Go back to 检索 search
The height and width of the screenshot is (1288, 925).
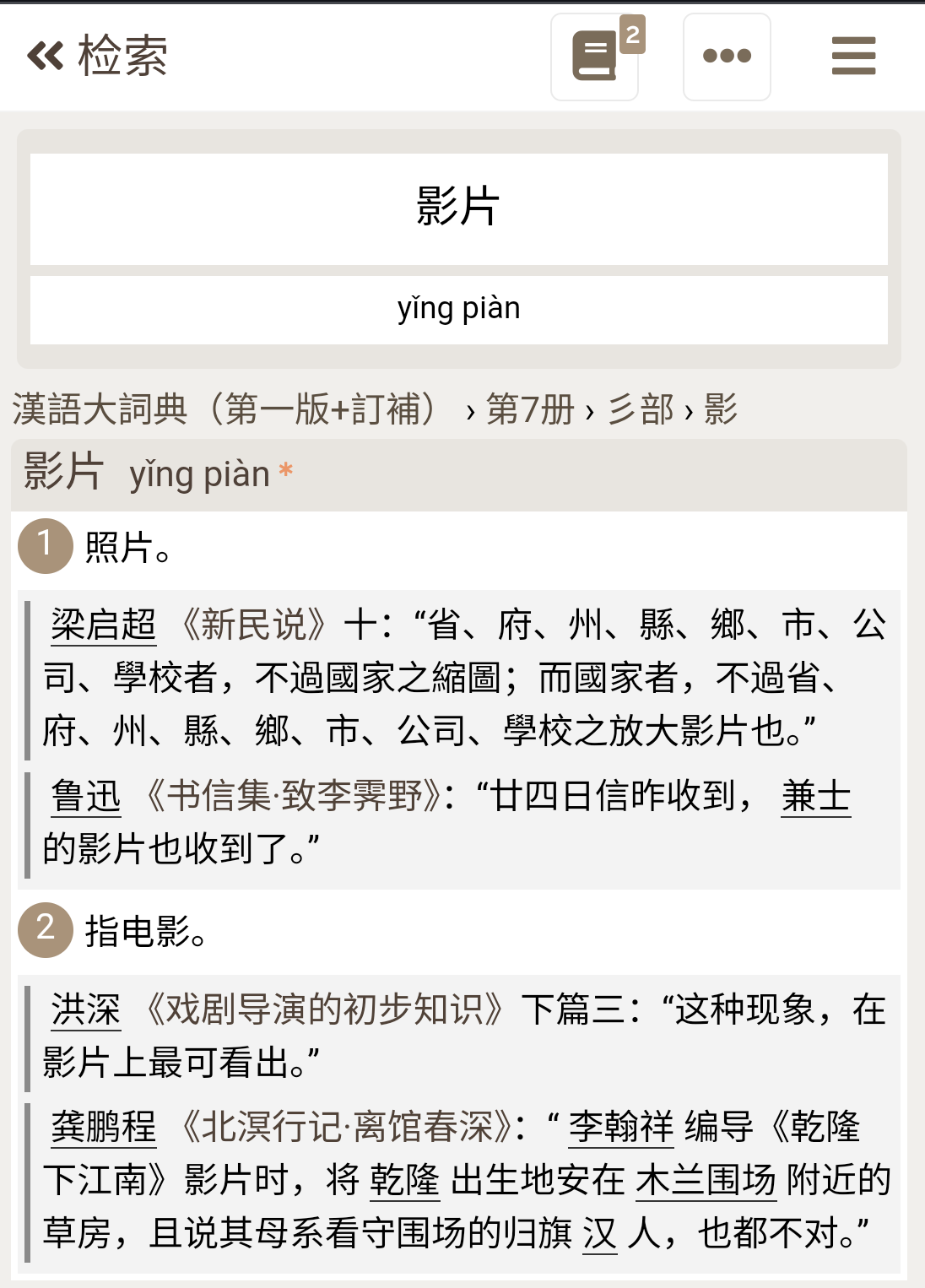tap(97, 57)
